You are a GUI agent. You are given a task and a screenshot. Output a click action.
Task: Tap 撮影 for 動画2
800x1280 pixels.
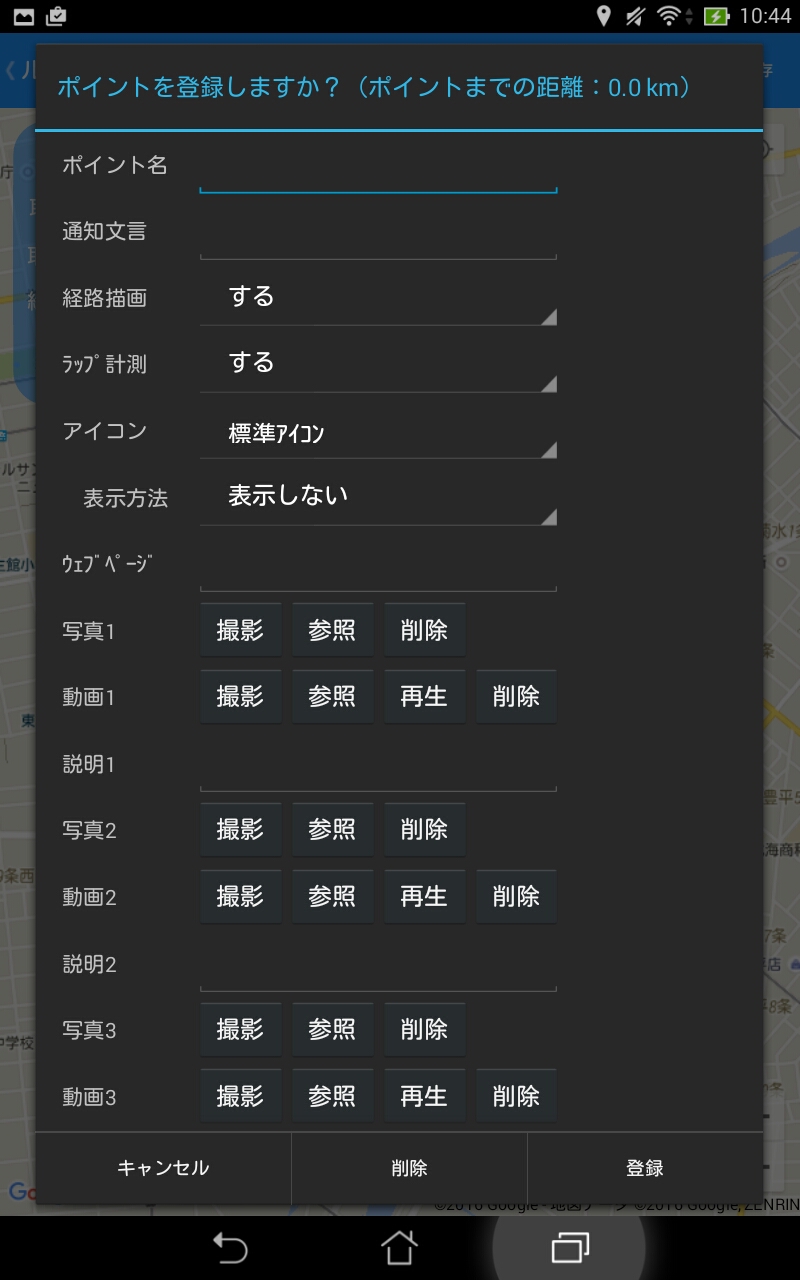tap(241, 897)
